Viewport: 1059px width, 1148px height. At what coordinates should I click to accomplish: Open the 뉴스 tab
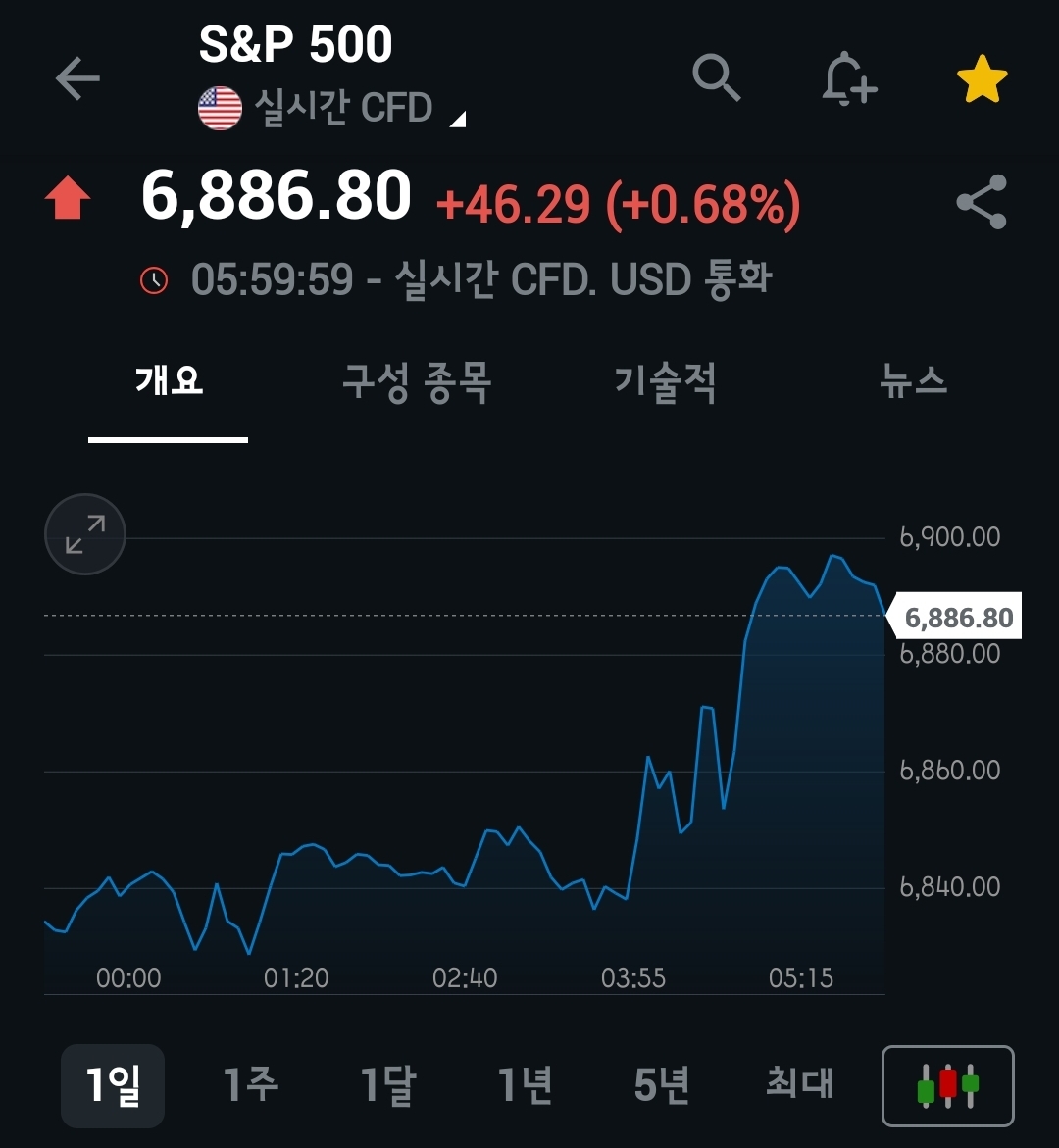coord(913,380)
